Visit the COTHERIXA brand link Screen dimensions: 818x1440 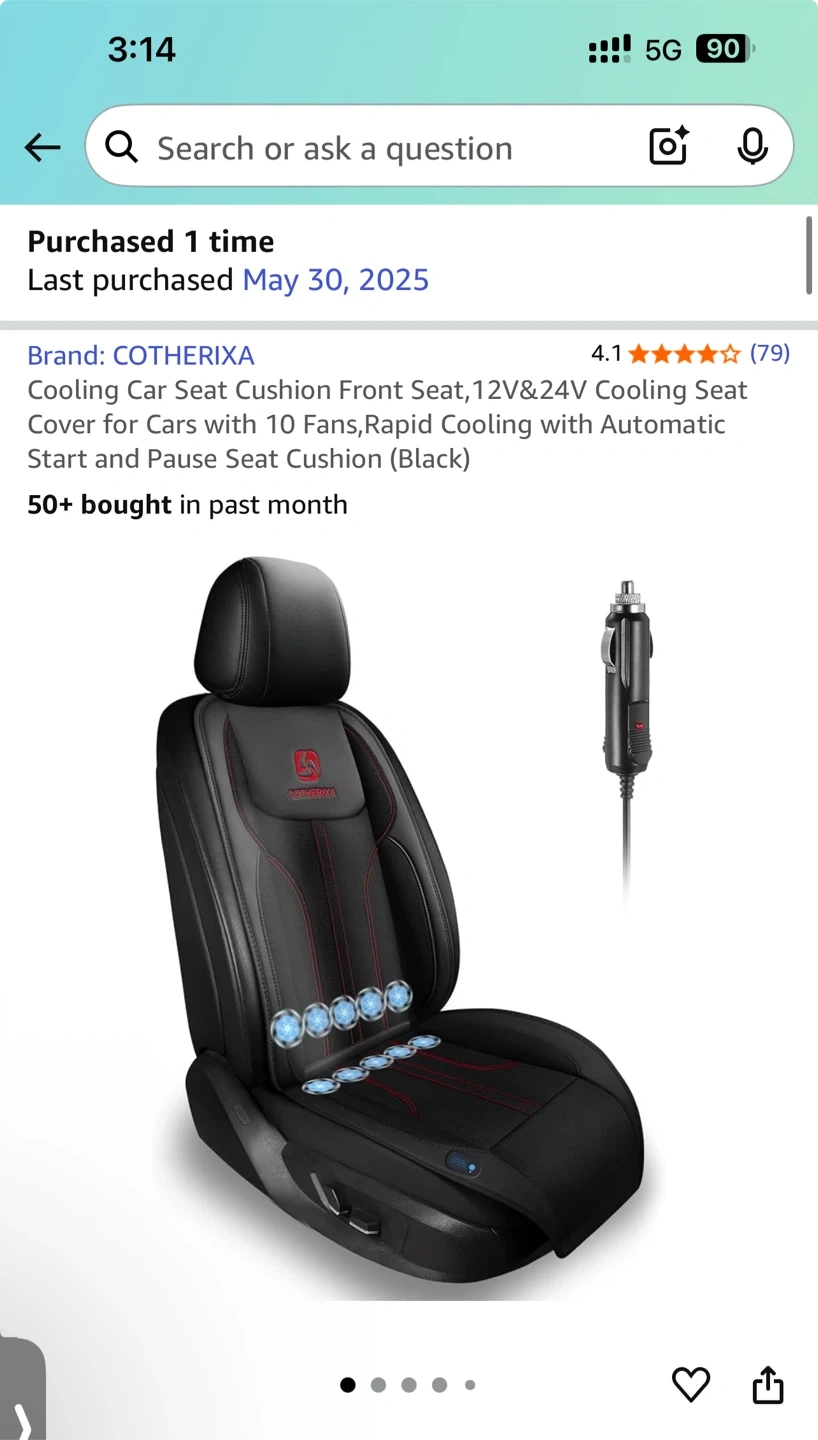(141, 355)
